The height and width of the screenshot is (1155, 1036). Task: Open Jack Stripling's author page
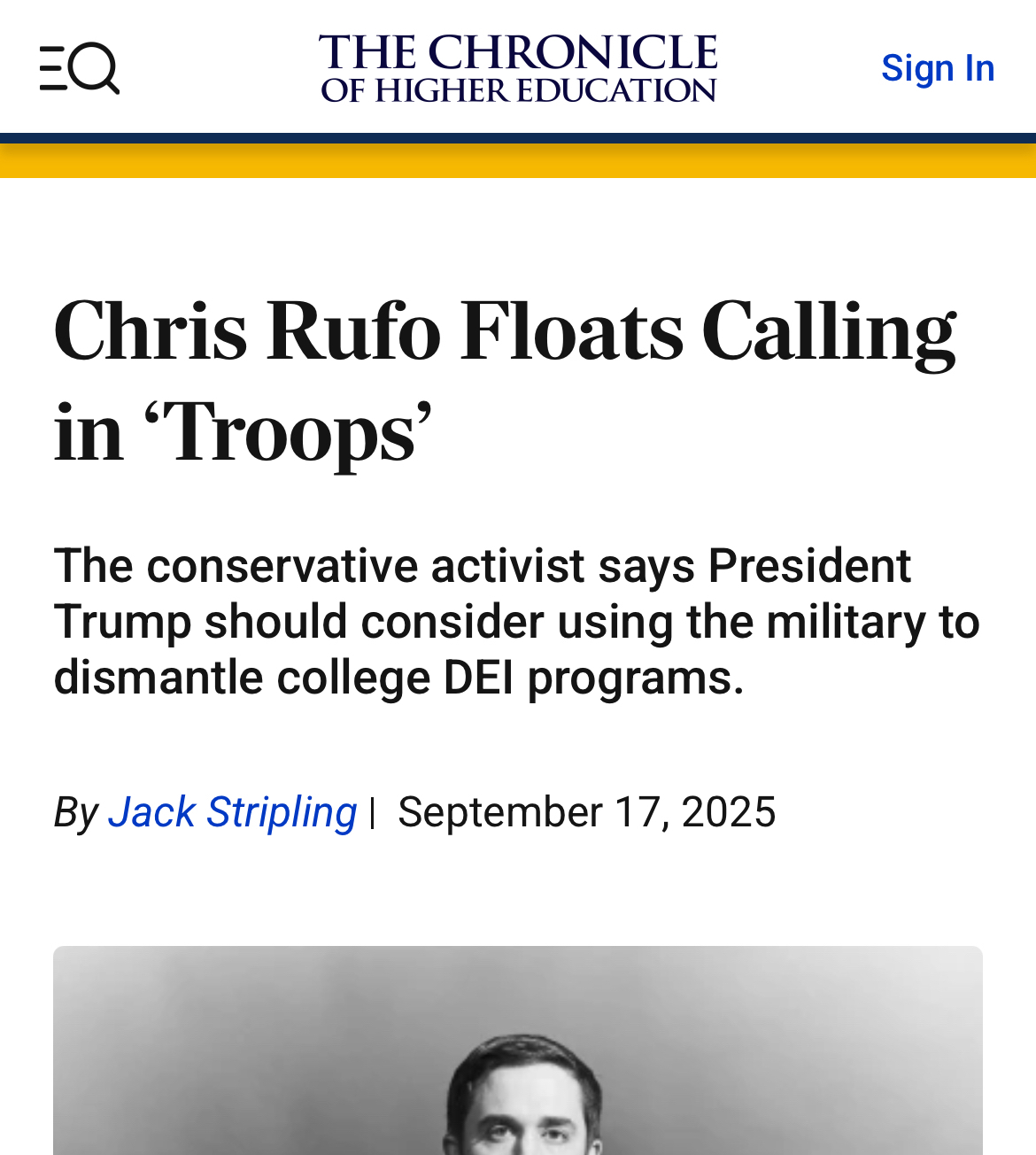pyautogui.click(x=232, y=811)
